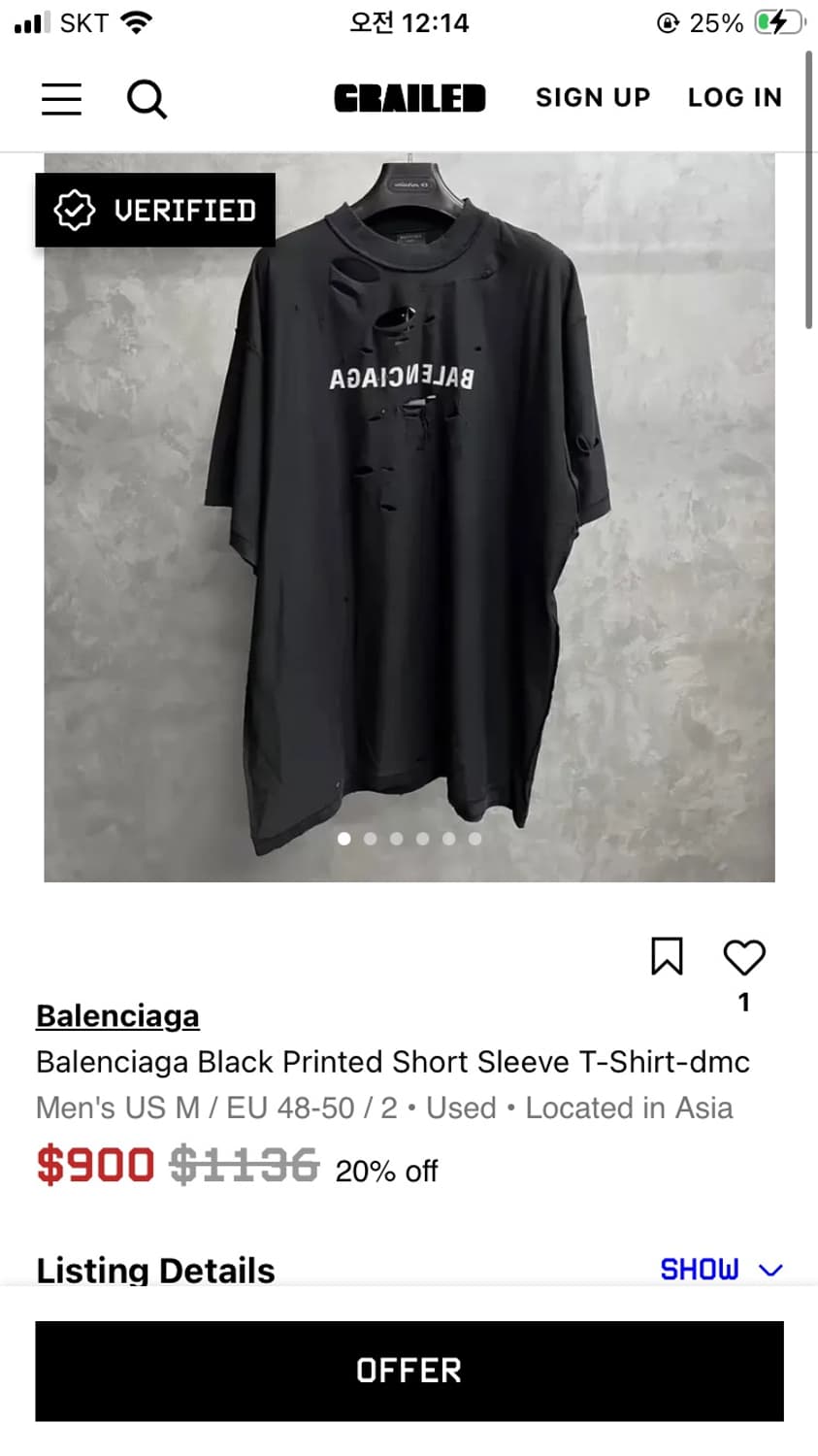The height and width of the screenshot is (1456, 818).
Task: Toggle the heart to favorite the item
Action: pyautogui.click(x=743, y=958)
